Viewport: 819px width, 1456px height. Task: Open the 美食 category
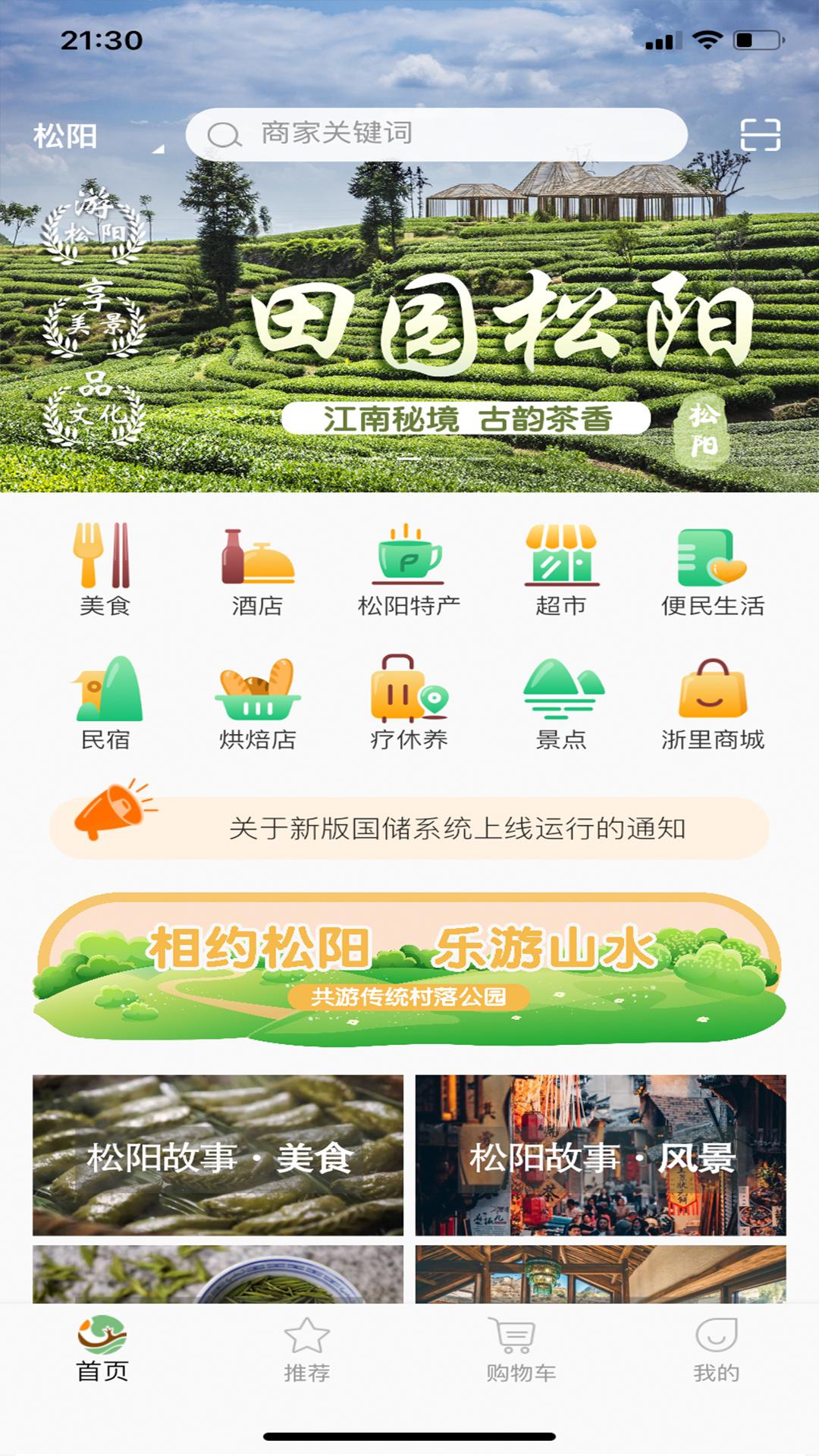point(105,569)
